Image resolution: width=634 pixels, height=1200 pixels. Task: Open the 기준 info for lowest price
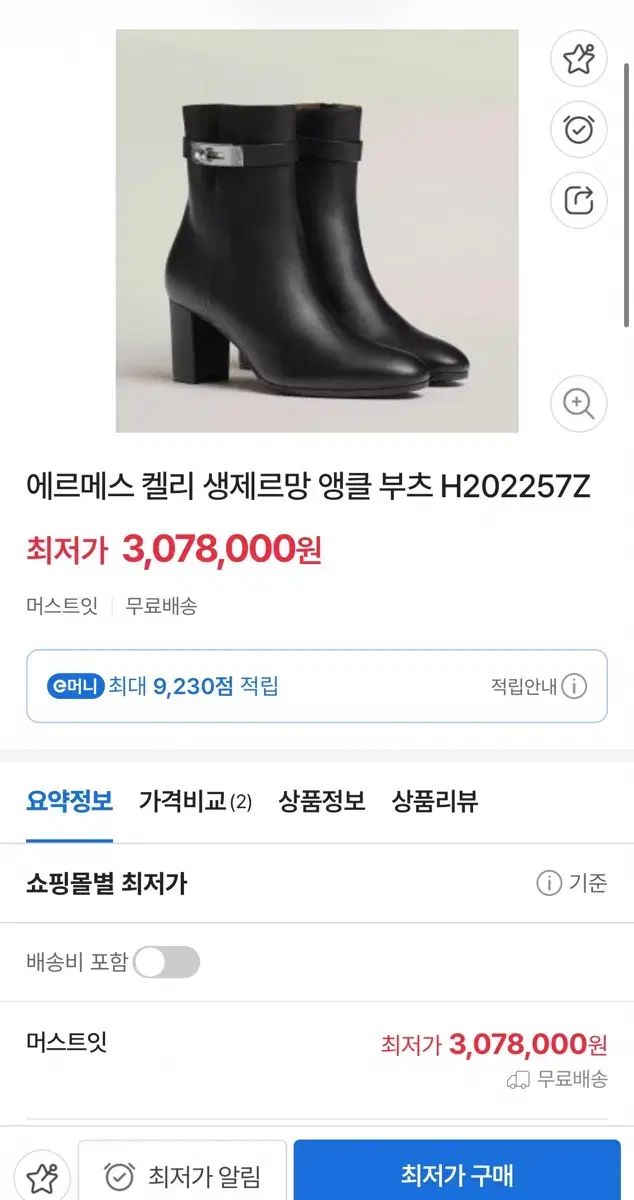(x=571, y=883)
